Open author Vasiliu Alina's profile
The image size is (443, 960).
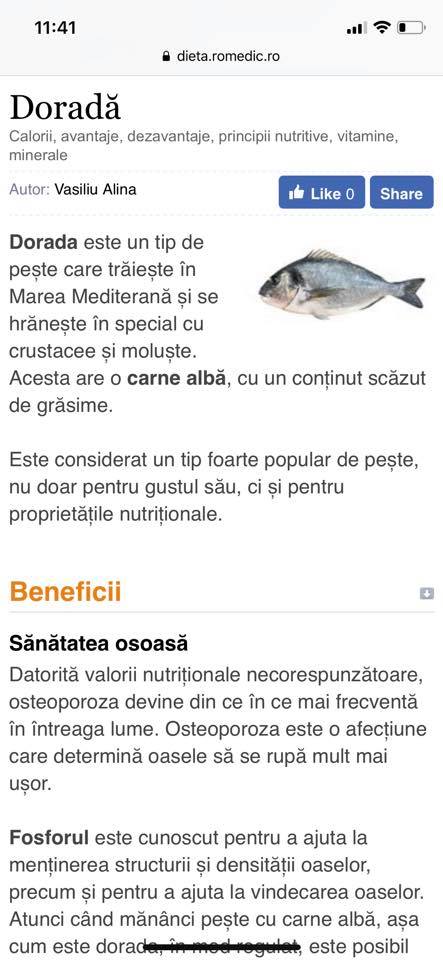(x=95, y=189)
